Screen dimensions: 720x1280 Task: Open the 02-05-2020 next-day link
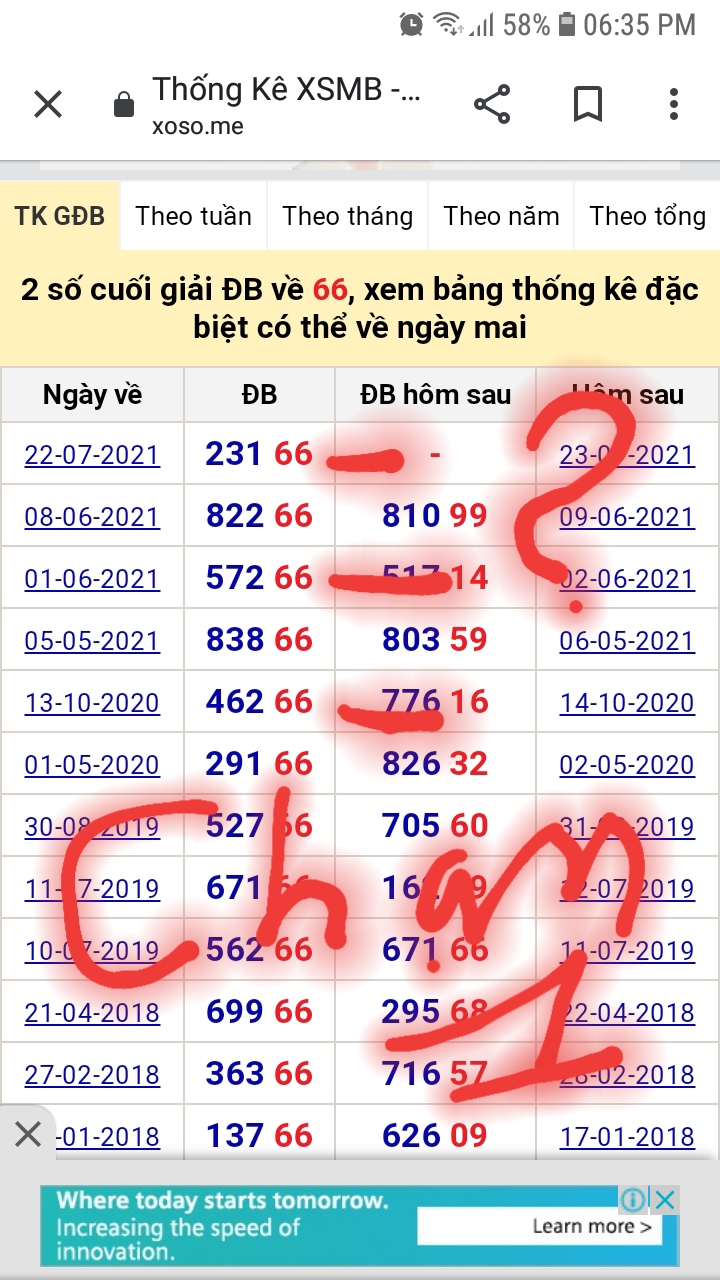click(627, 765)
